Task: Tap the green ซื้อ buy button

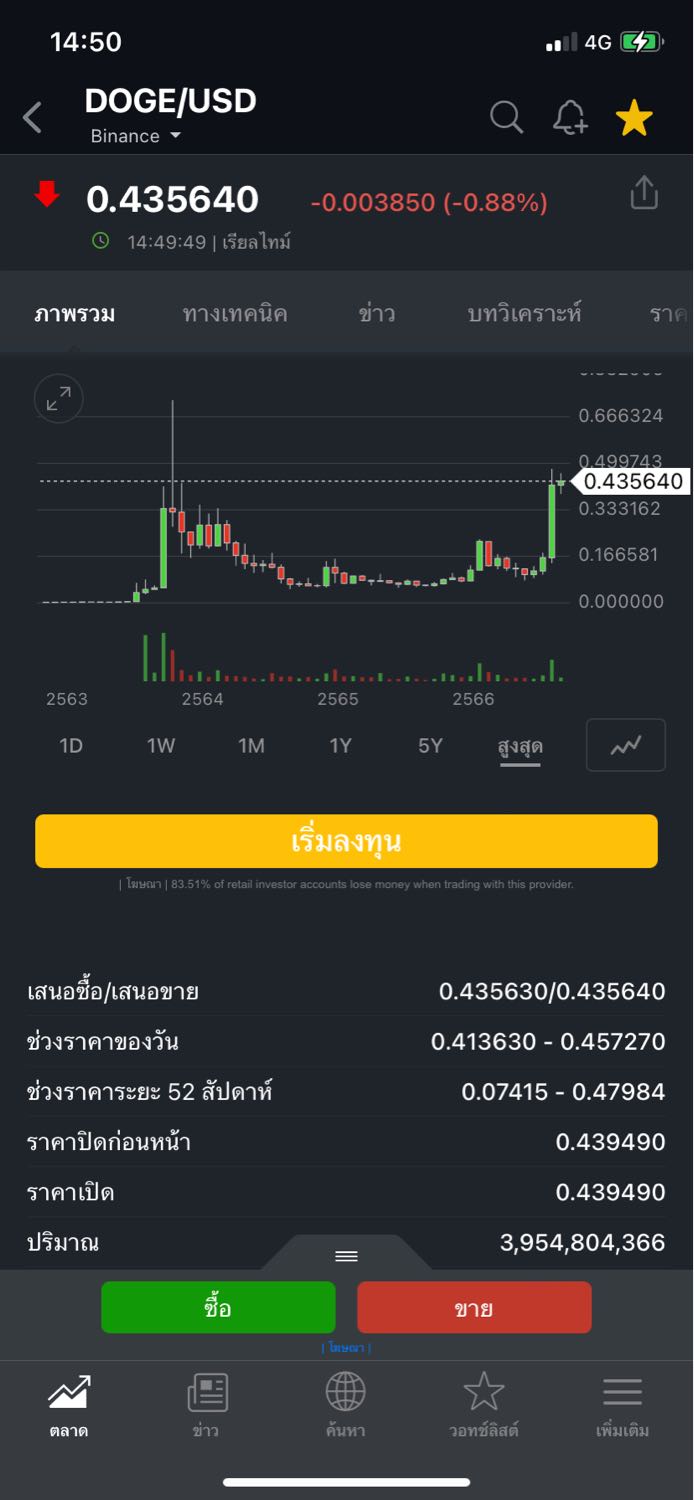Action: click(218, 1307)
